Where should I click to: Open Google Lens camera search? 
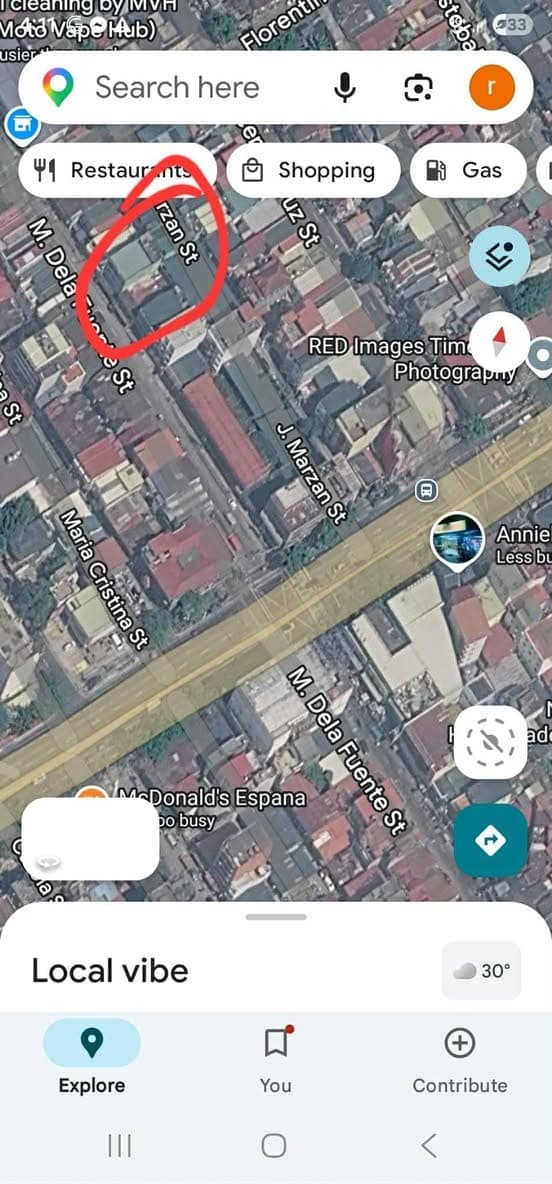(x=418, y=88)
